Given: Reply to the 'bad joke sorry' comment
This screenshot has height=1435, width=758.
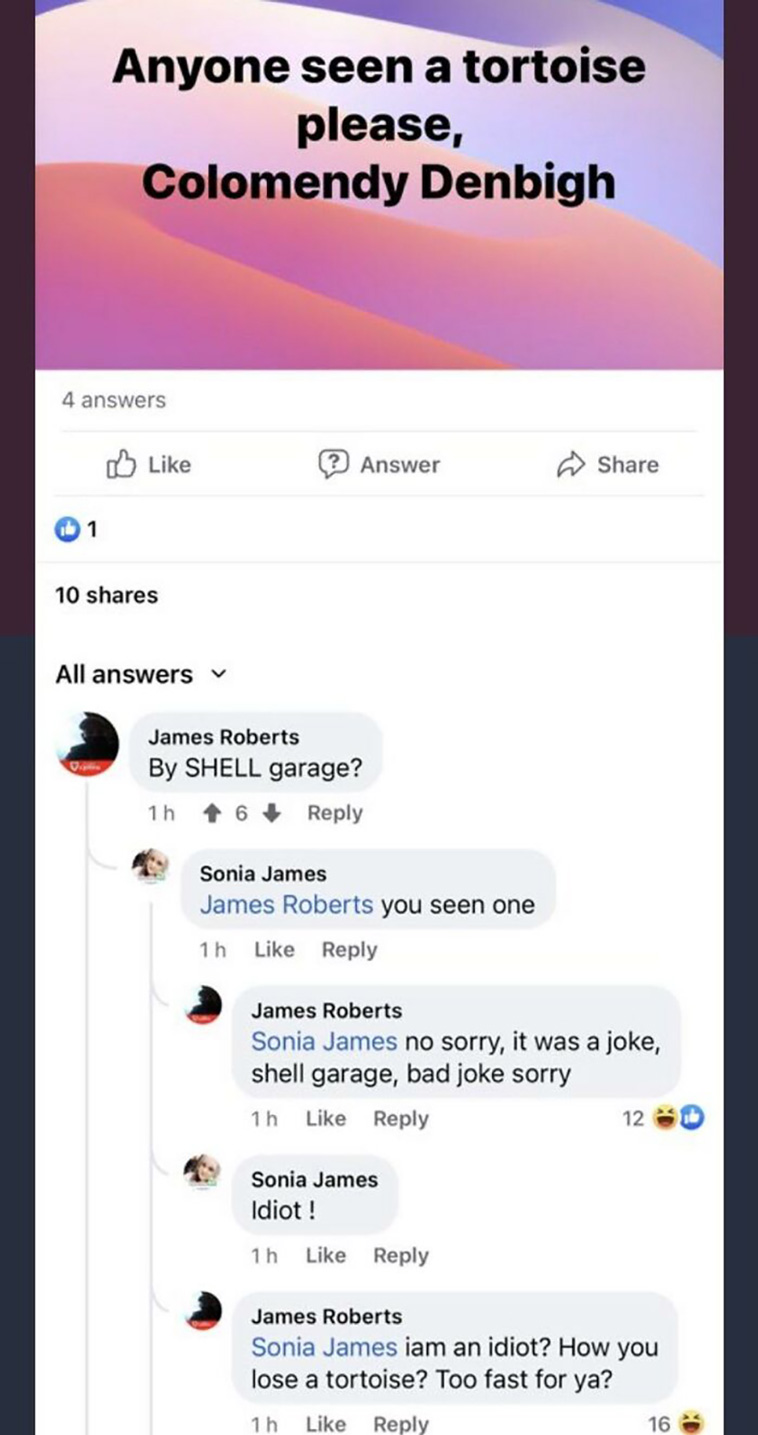Looking at the screenshot, I should [400, 1118].
